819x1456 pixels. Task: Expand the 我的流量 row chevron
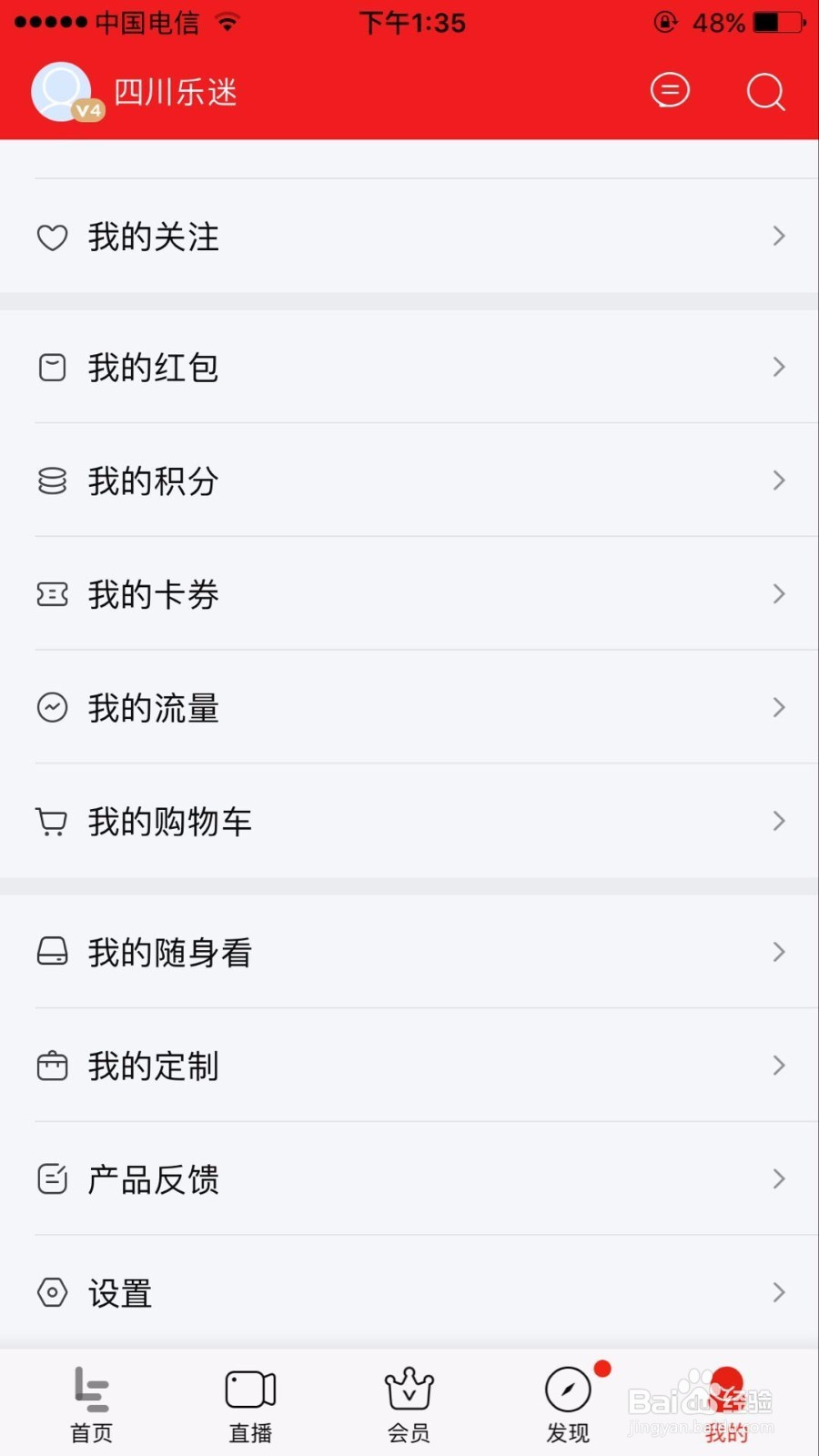[779, 707]
